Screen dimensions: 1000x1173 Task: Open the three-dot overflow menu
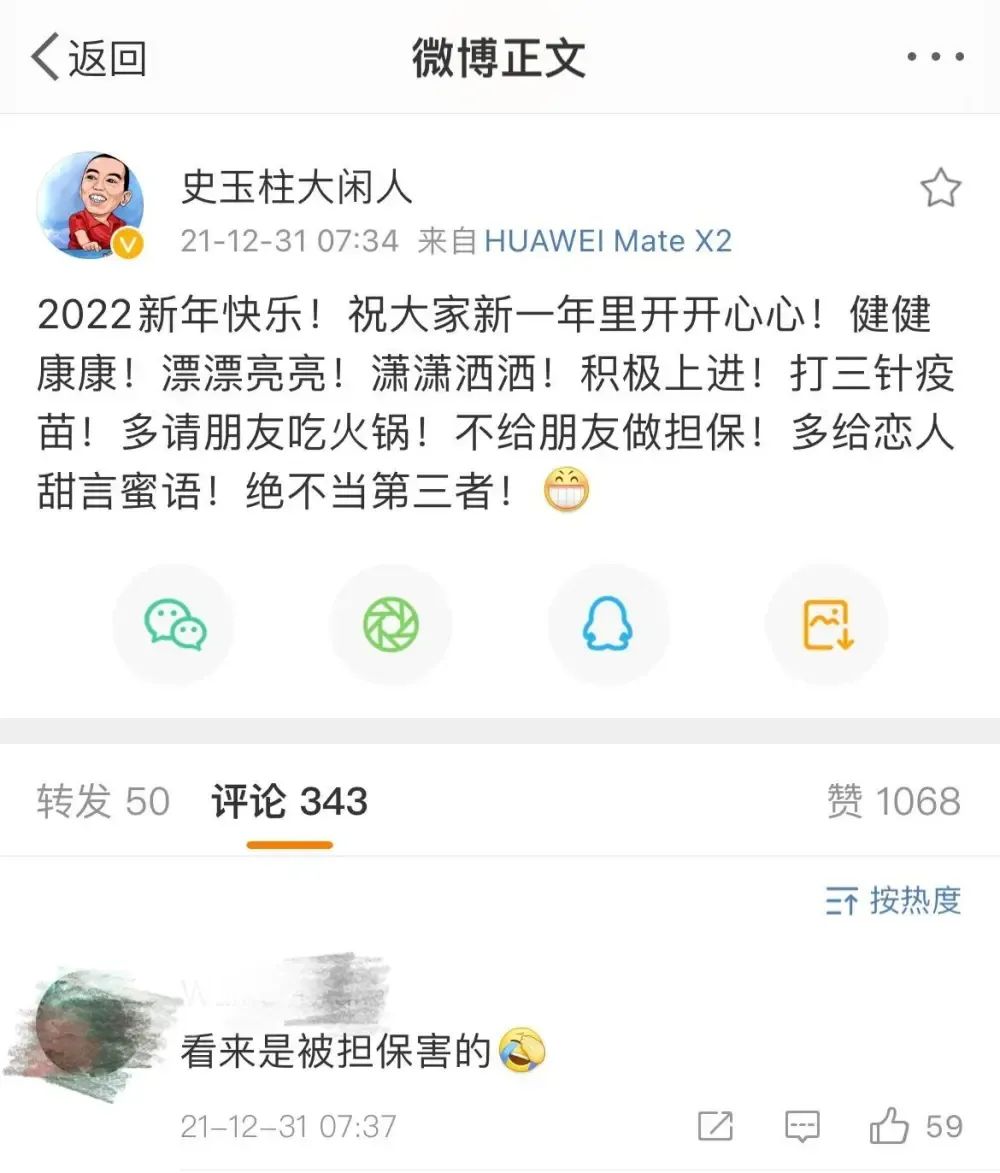tap(935, 58)
